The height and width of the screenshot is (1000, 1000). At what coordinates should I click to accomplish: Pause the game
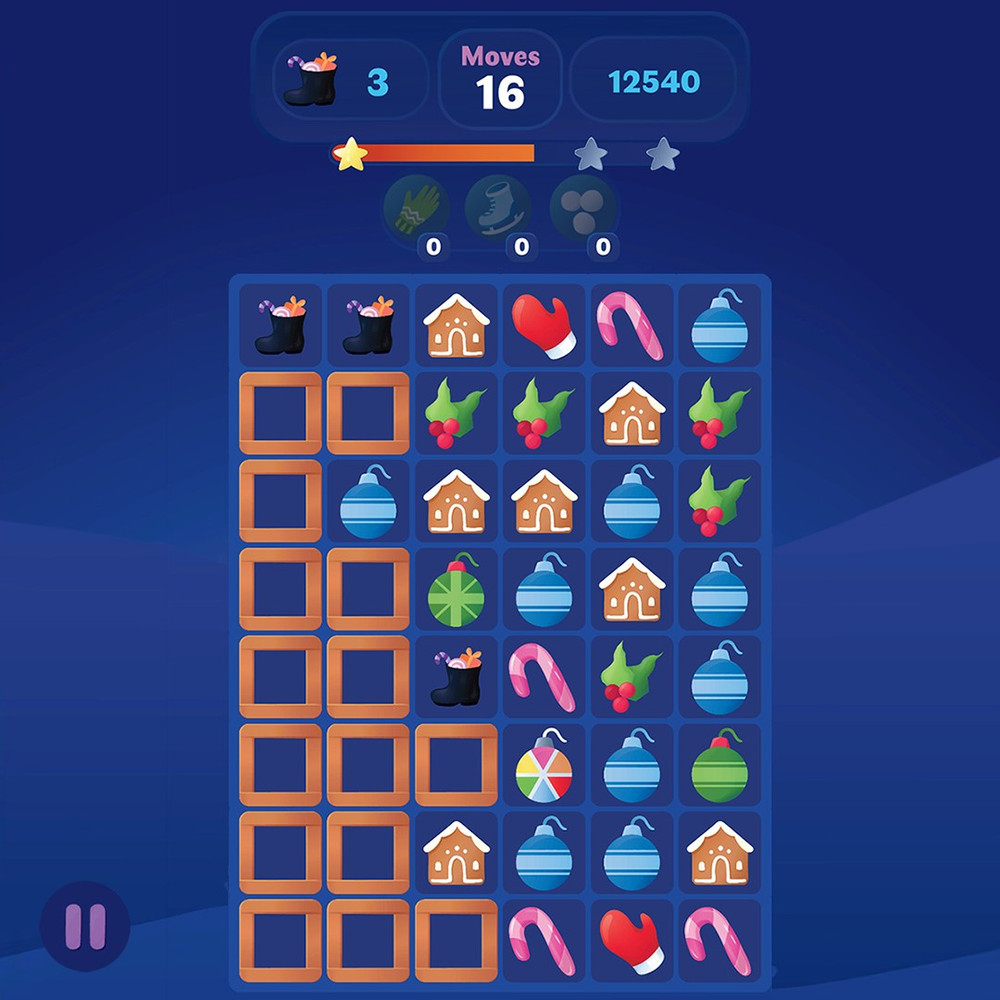(85, 926)
